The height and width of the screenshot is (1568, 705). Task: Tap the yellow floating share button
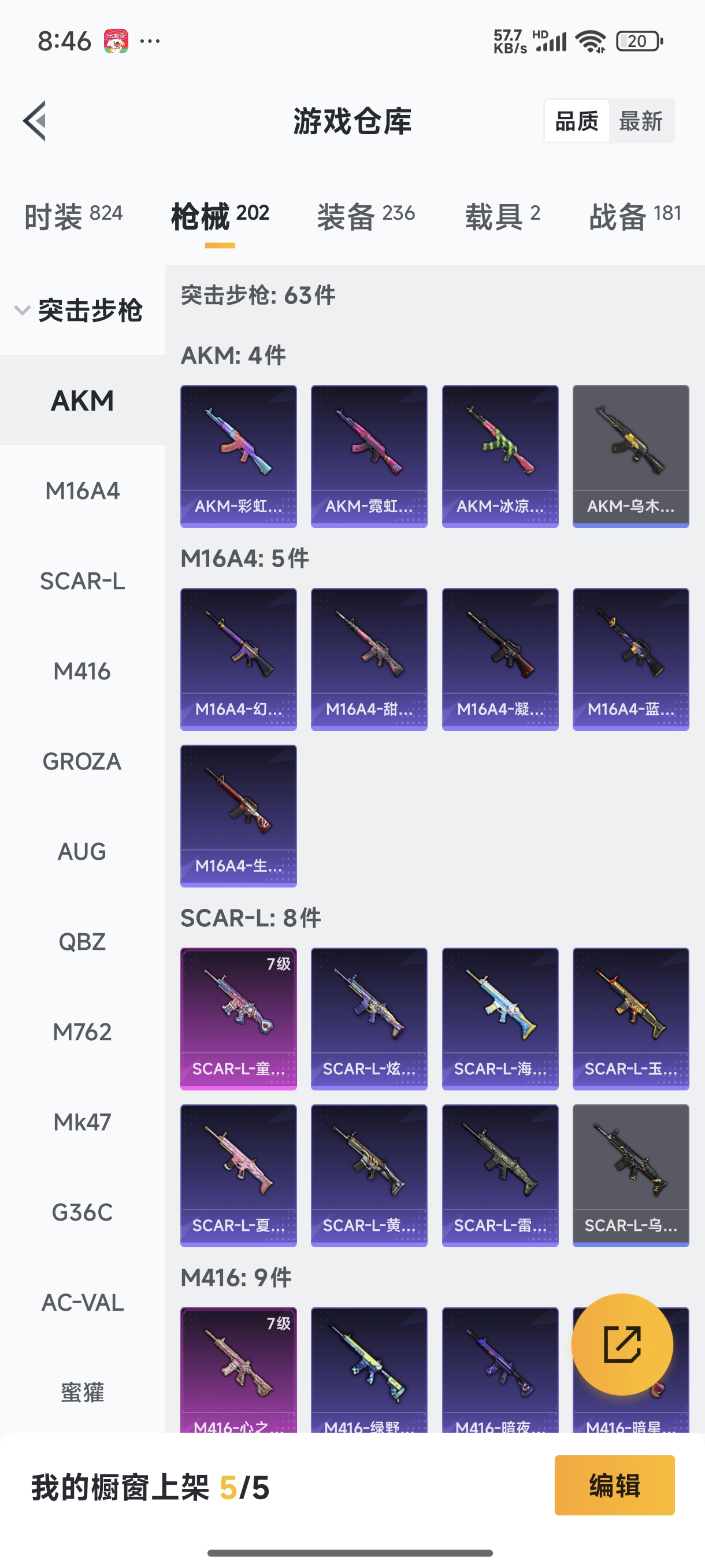[x=622, y=1344]
